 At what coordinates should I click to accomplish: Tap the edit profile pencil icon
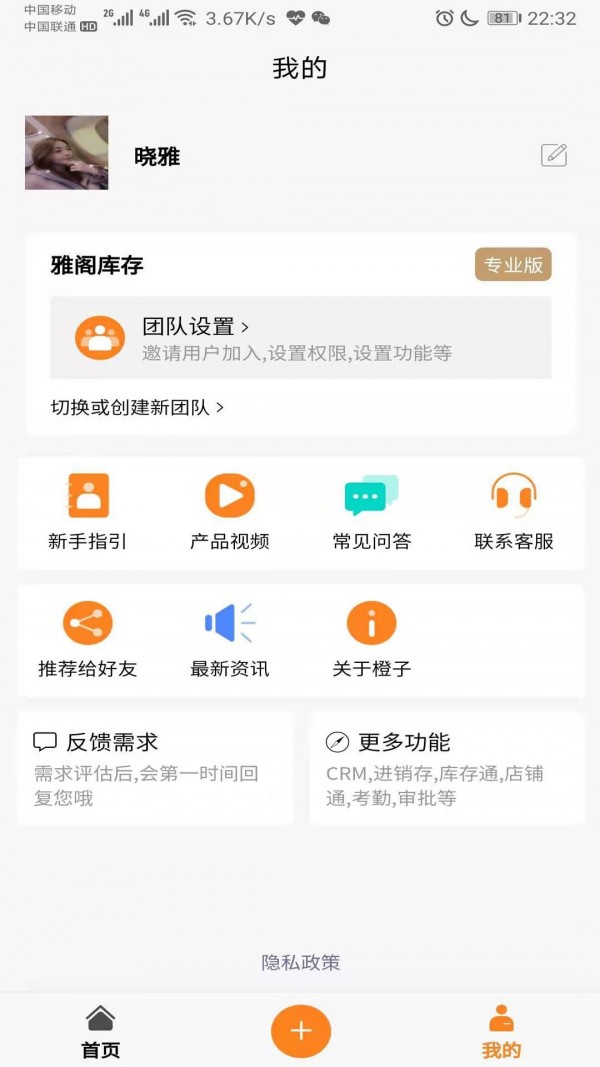(x=553, y=155)
